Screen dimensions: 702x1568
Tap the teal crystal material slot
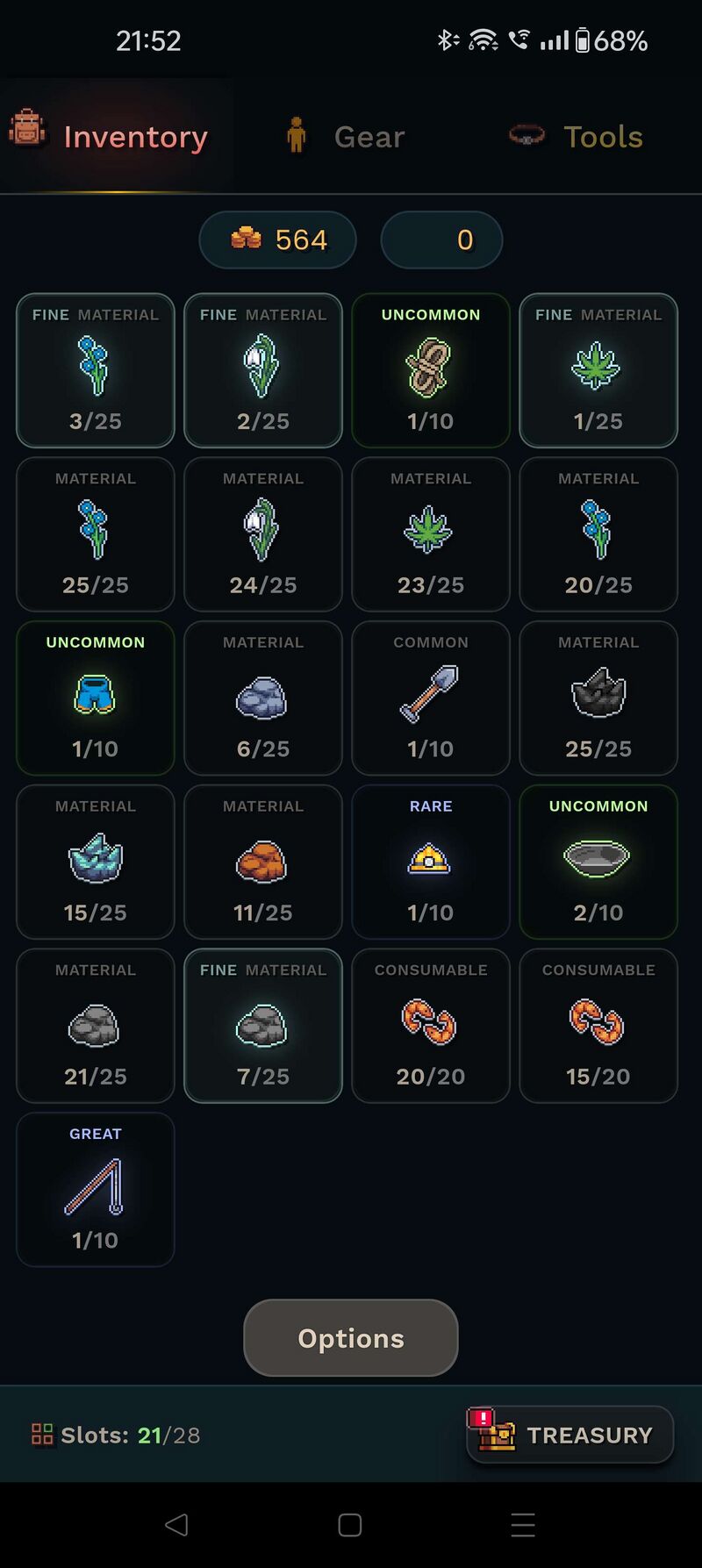95,861
